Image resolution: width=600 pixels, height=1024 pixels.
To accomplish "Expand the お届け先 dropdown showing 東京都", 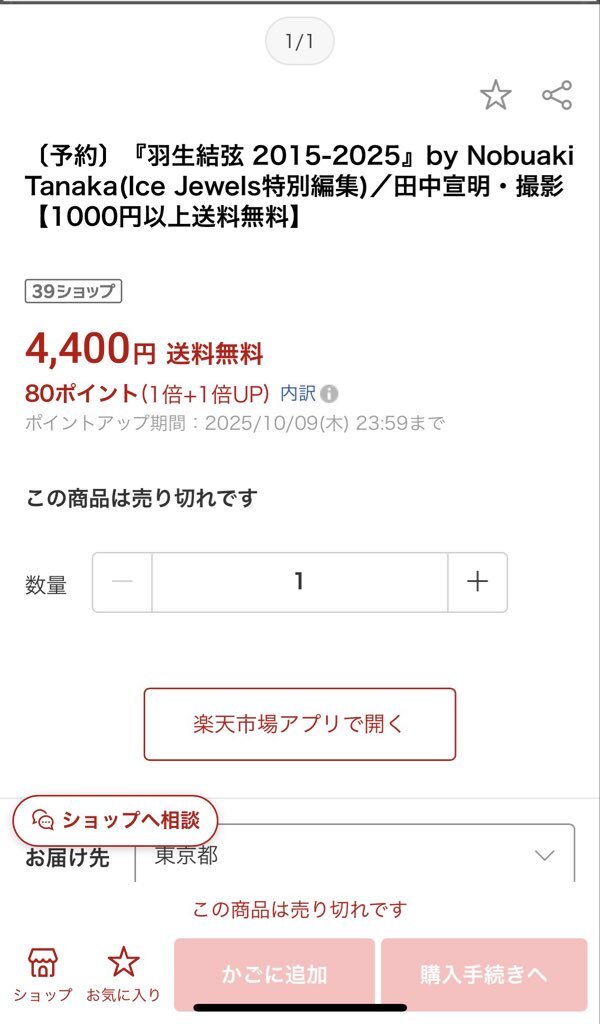I will pyautogui.click(x=355, y=856).
